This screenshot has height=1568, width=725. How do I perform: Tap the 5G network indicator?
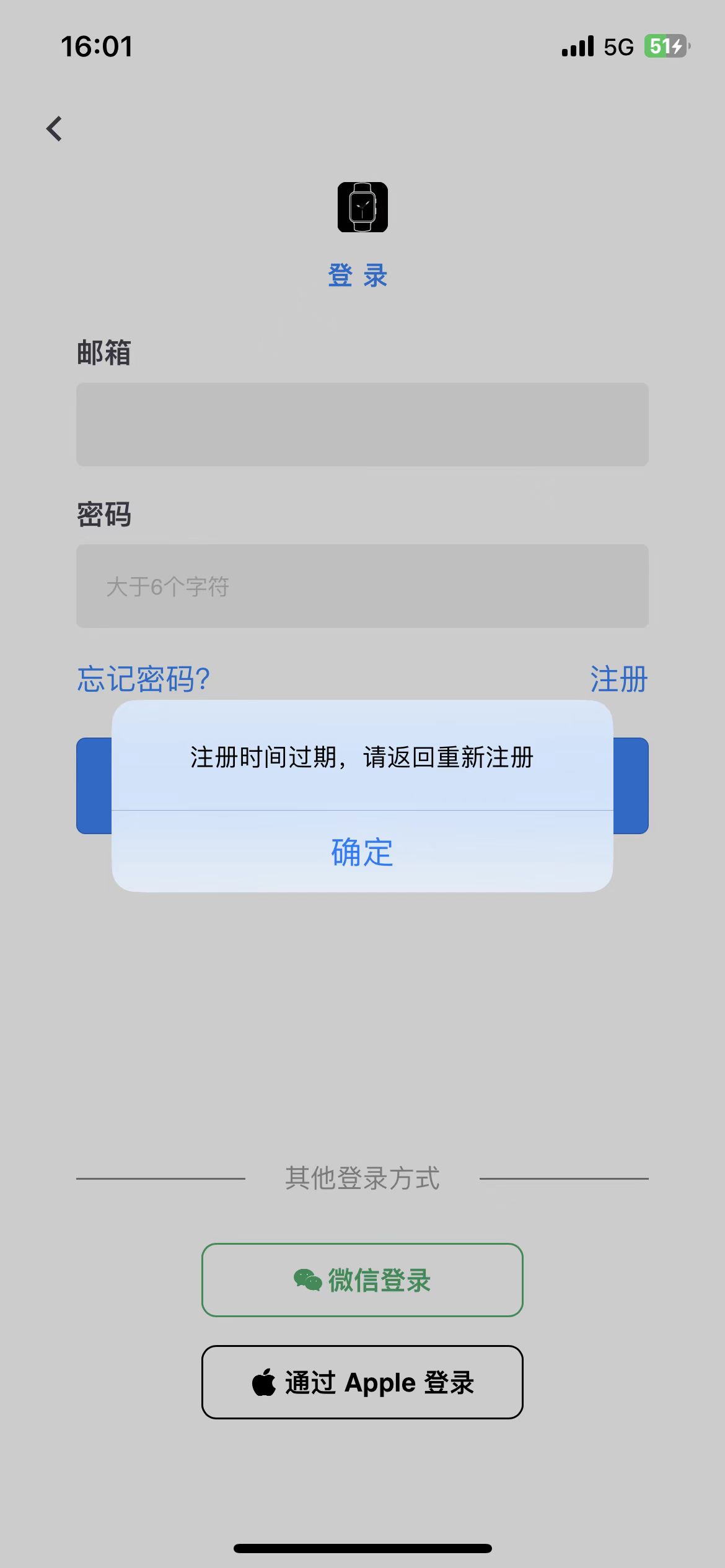(x=617, y=46)
